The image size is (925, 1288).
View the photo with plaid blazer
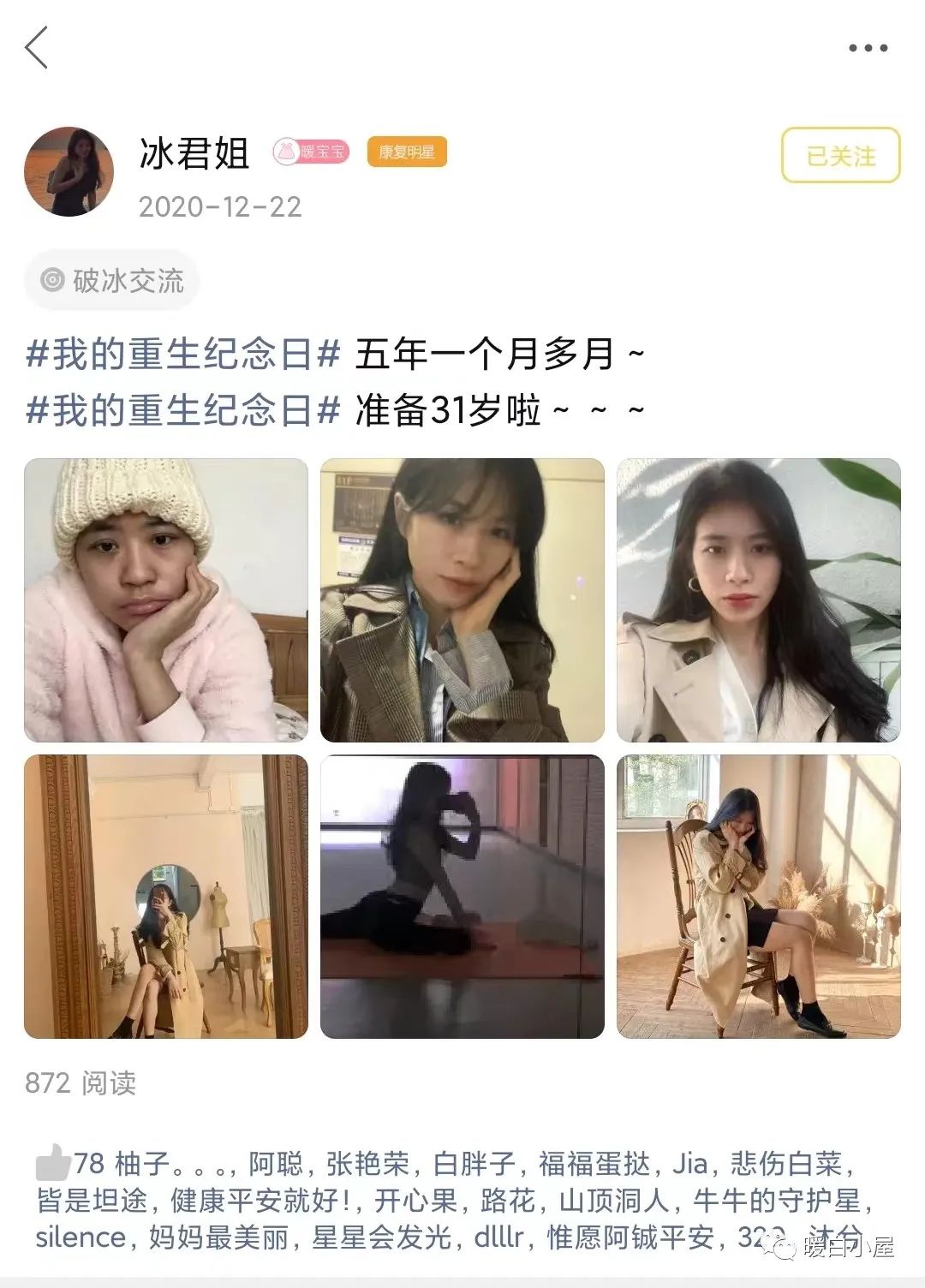click(462, 600)
